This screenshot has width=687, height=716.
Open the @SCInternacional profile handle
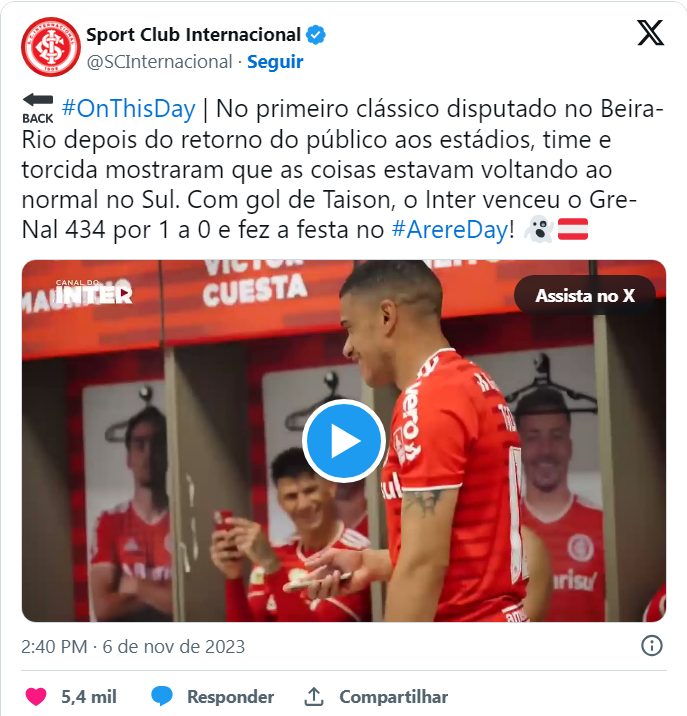[x=159, y=62]
